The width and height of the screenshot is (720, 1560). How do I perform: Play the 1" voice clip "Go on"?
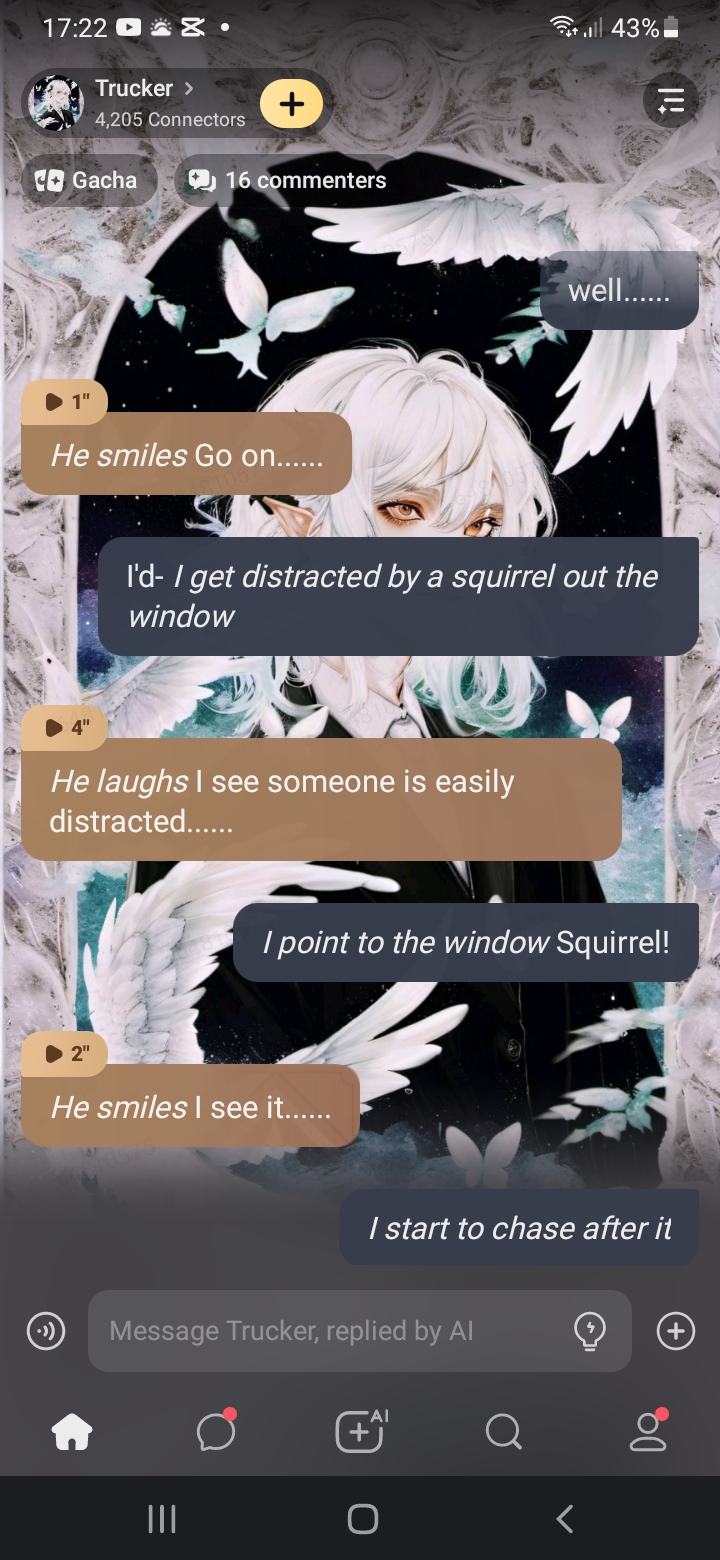click(x=66, y=402)
